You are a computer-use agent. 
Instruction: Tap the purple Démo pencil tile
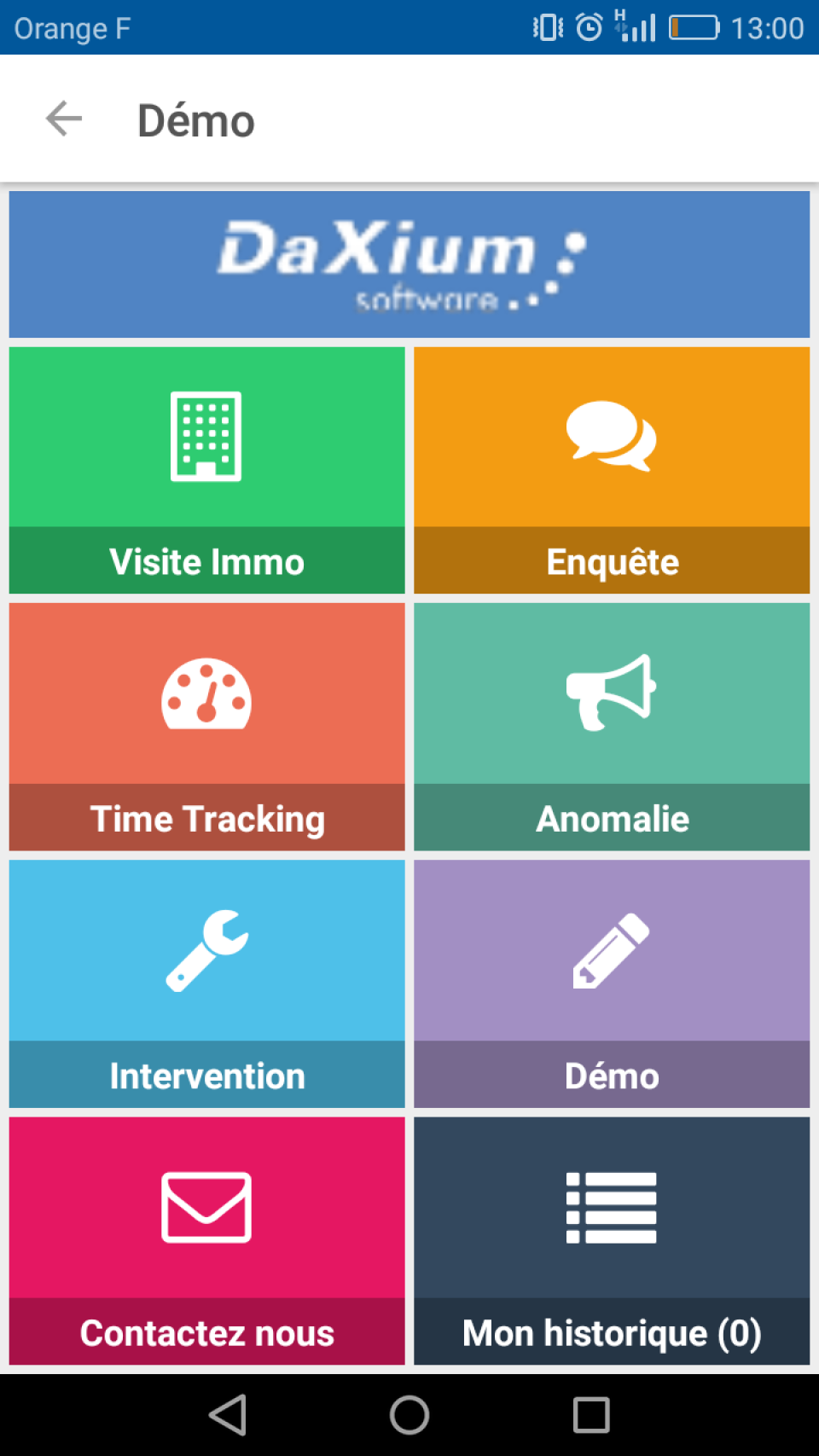pyautogui.click(x=612, y=983)
